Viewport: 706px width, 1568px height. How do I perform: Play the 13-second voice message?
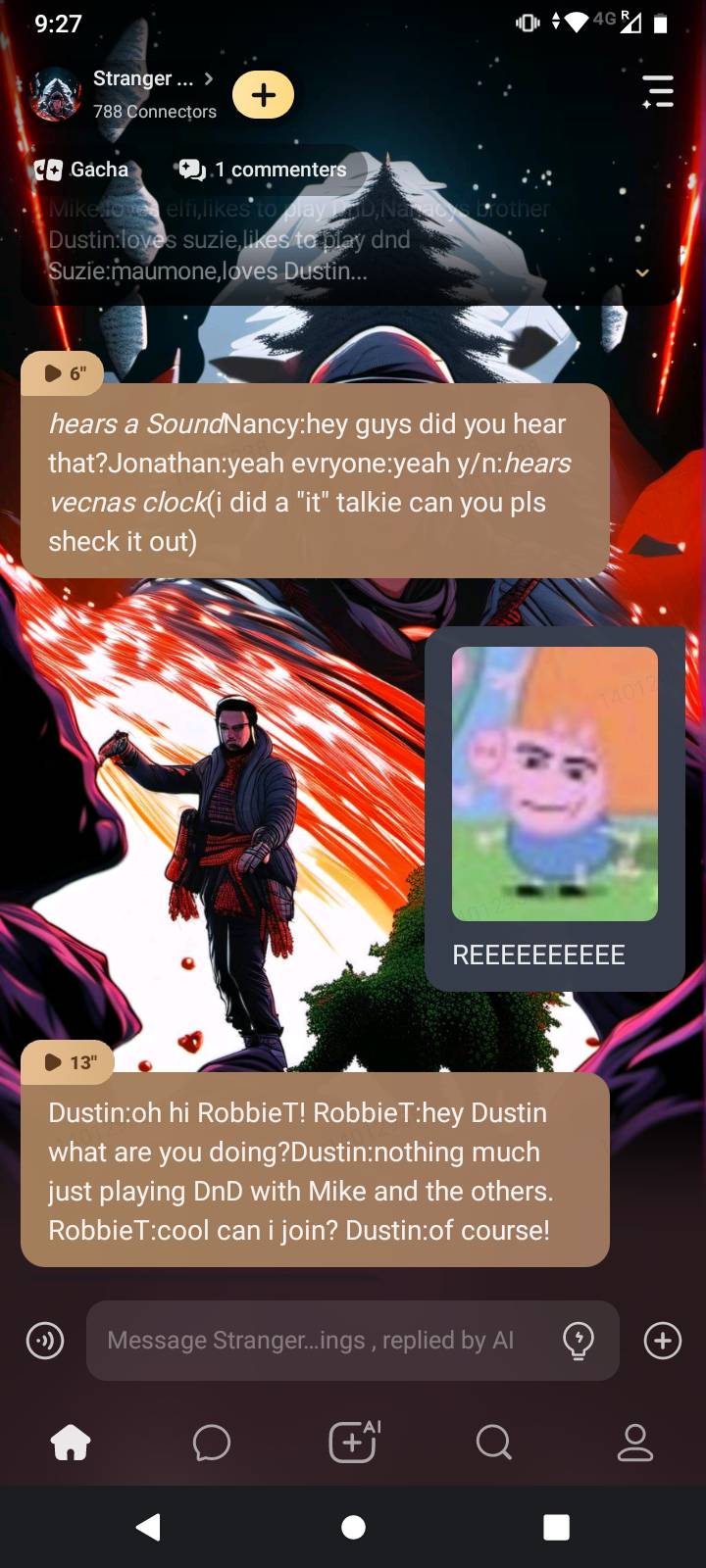(67, 1062)
